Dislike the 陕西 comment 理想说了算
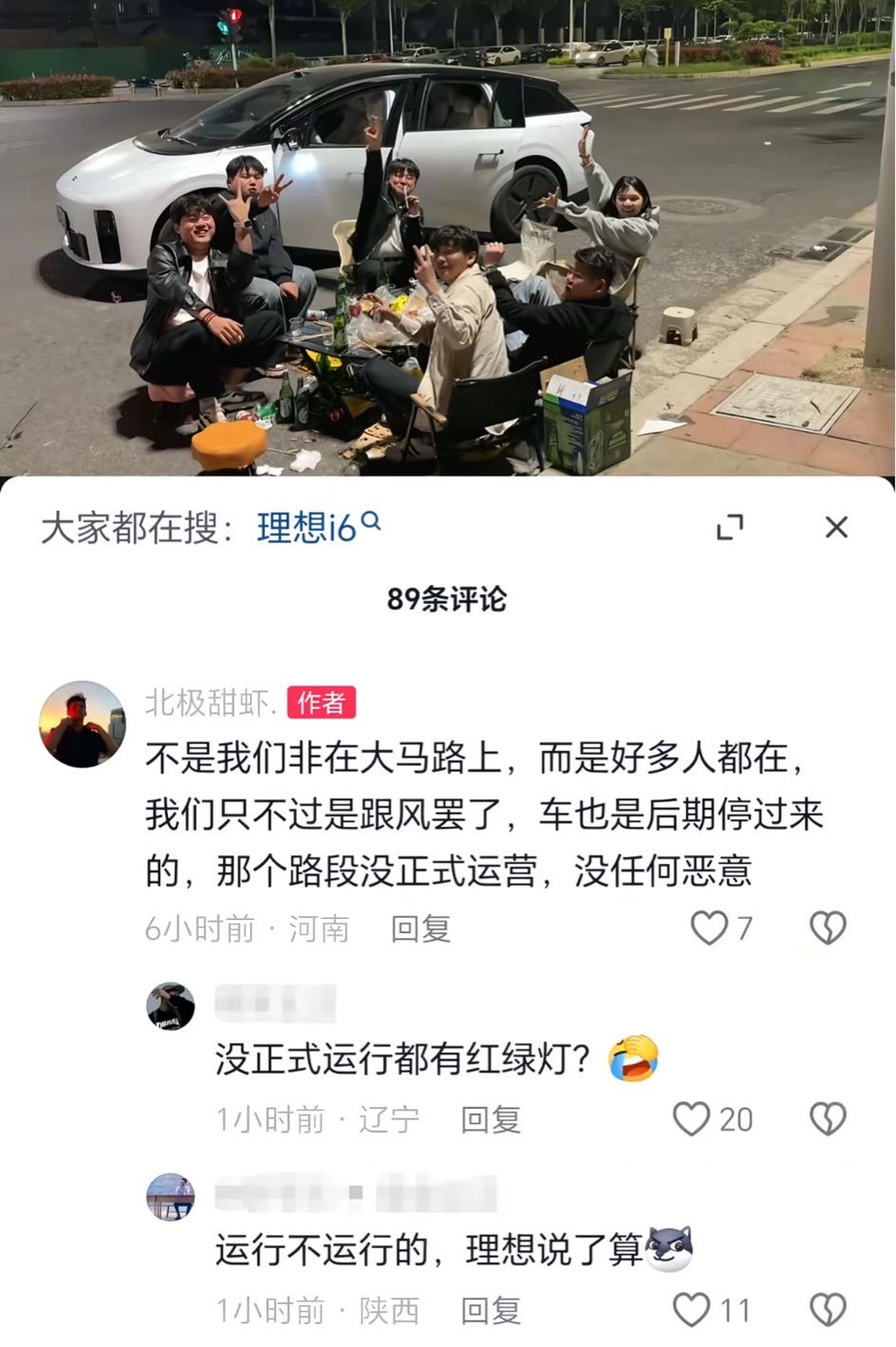Viewport: 896px width, 1347px height. (827, 1310)
